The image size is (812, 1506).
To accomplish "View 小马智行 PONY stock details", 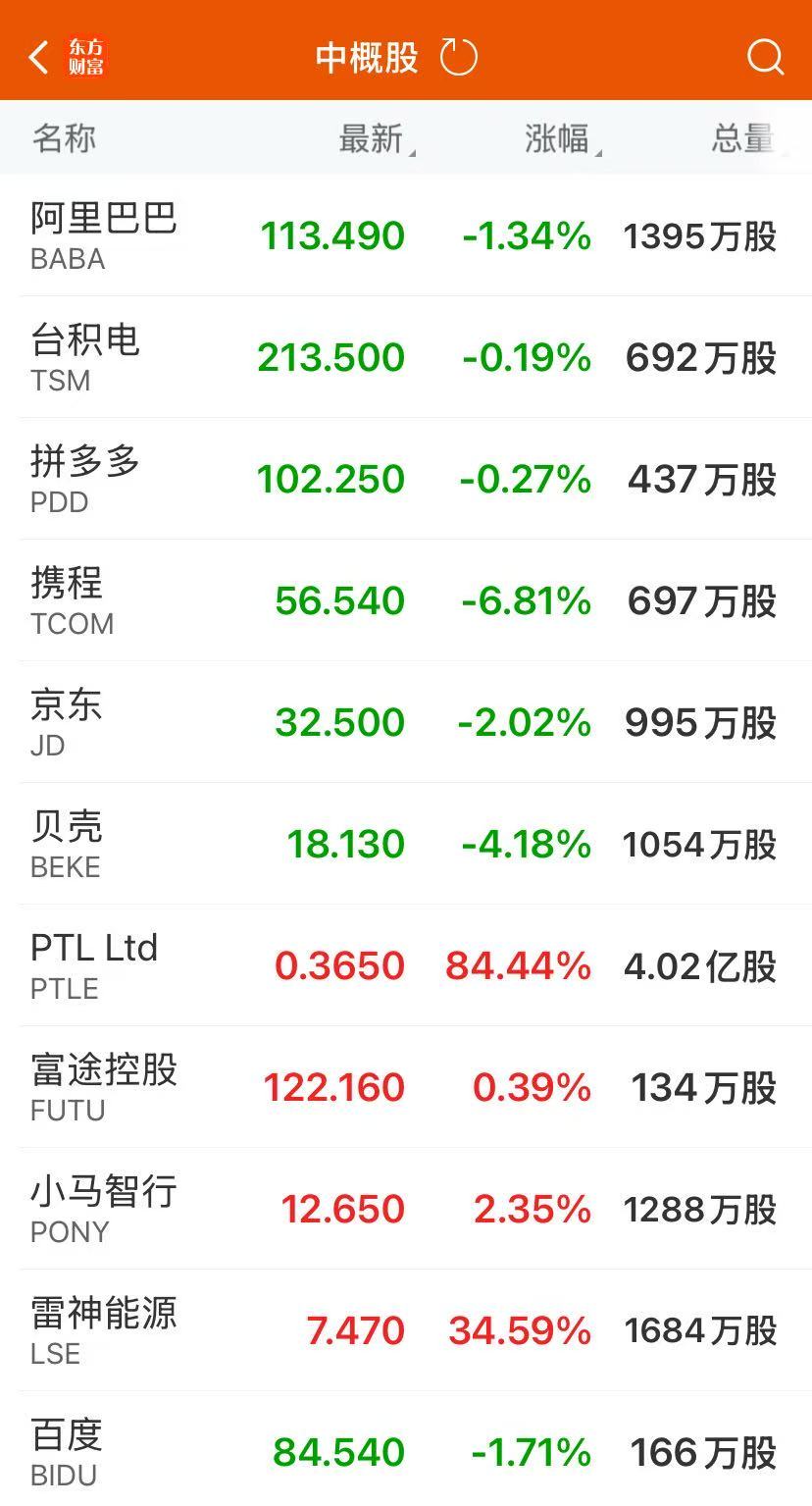I will [x=103, y=1209].
